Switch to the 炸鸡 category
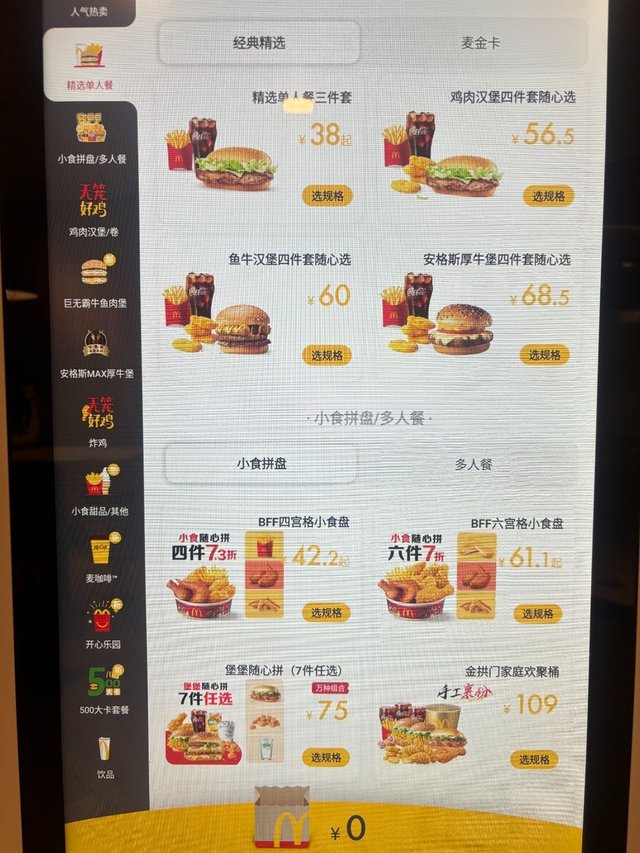 (97, 422)
